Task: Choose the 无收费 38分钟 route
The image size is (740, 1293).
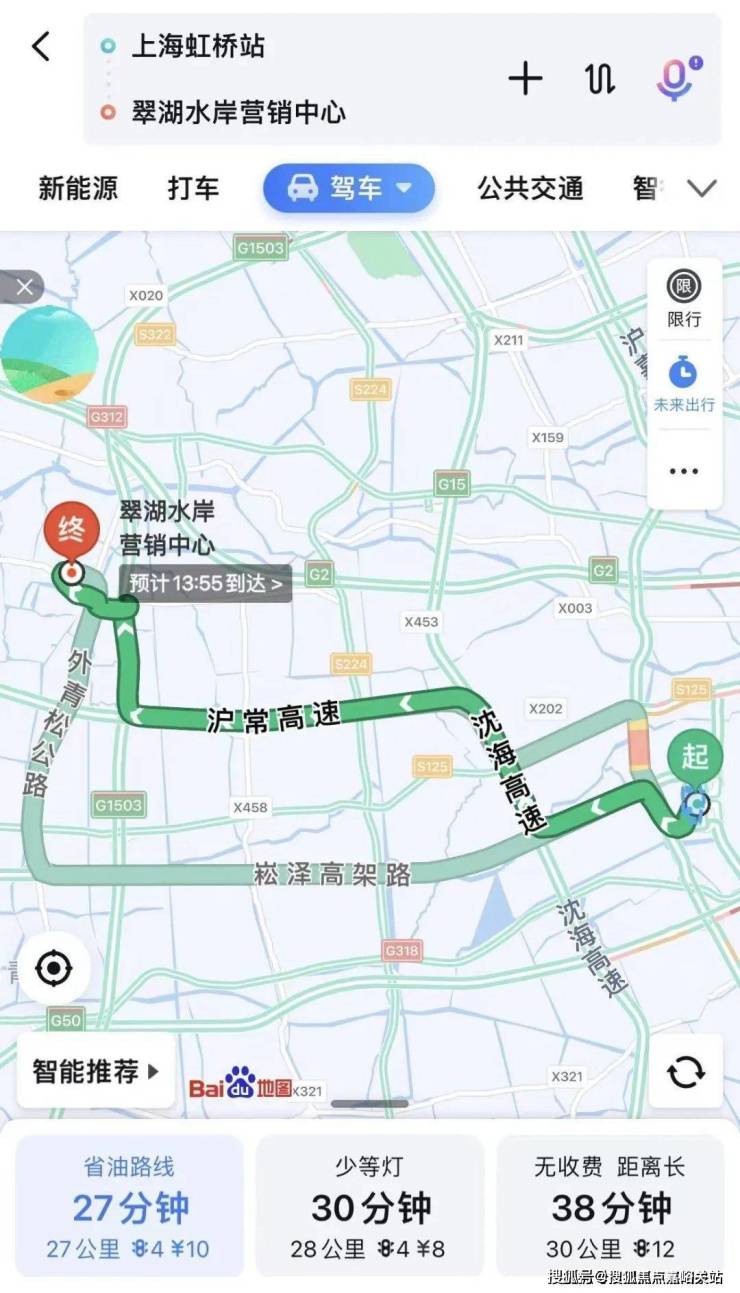Action: [610, 1206]
